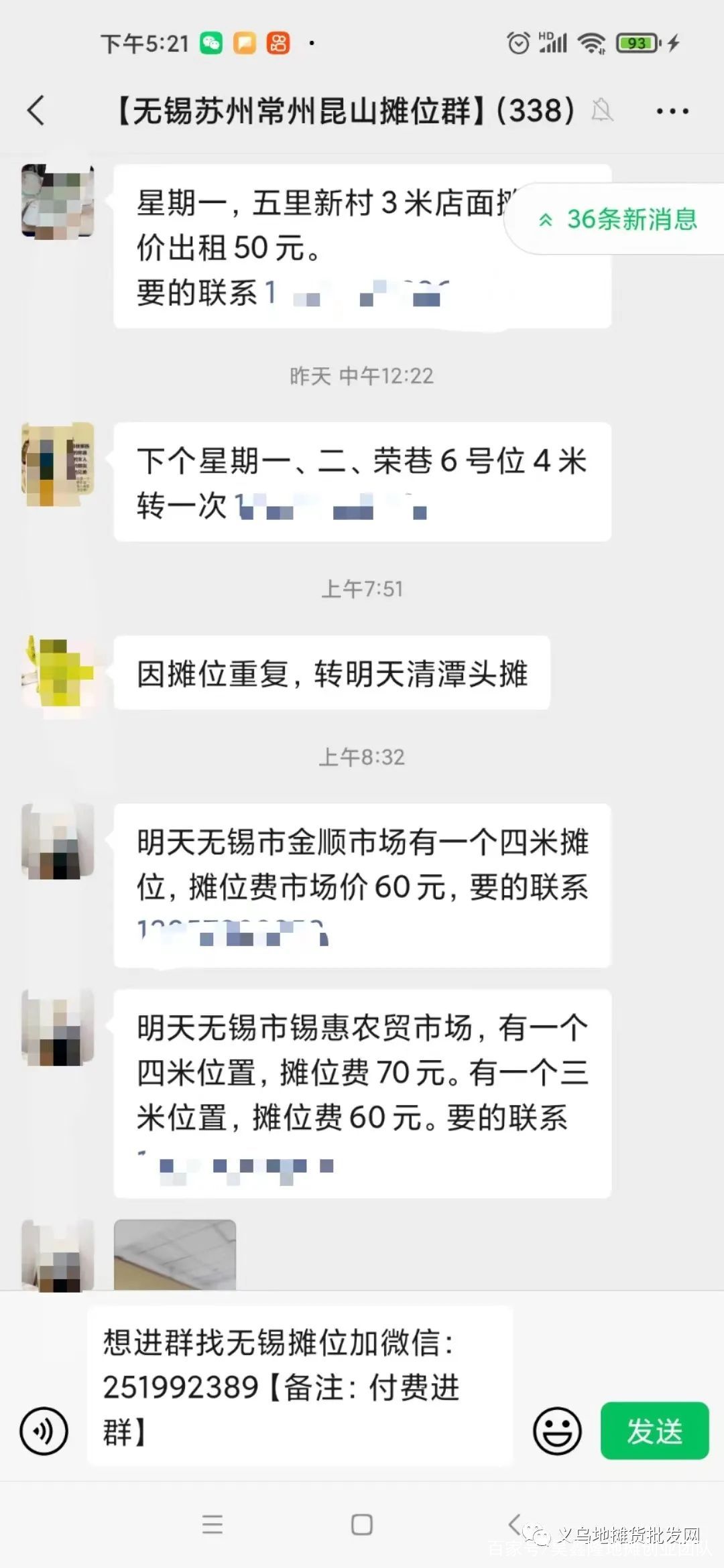Open system home button
Screen dimensions: 724x1568
point(362,1525)
